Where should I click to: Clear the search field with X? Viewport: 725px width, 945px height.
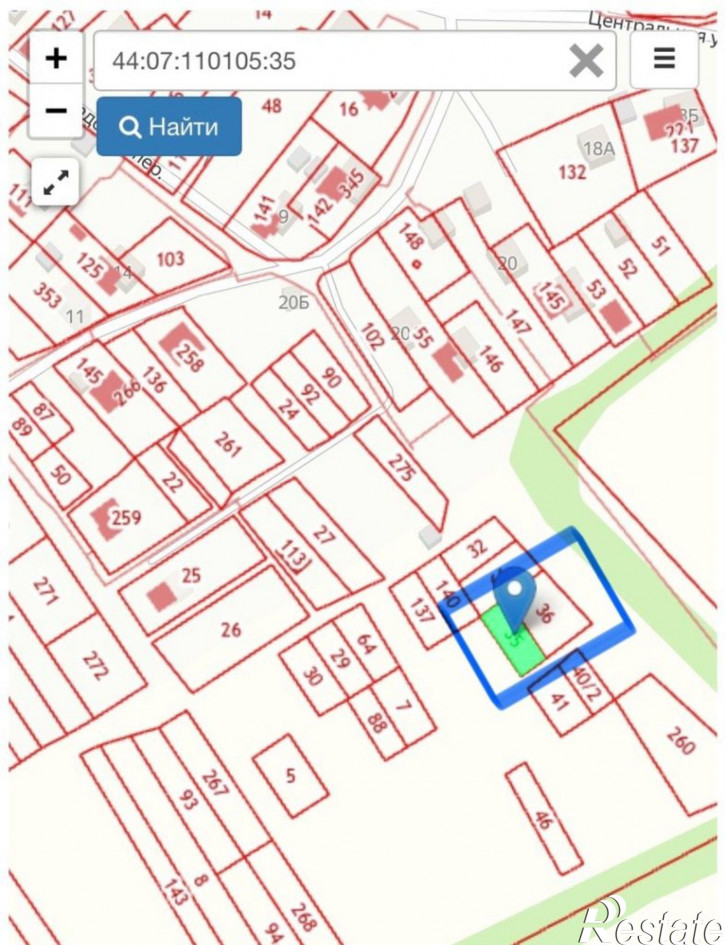pyautogui.click(x=586, y=62)
